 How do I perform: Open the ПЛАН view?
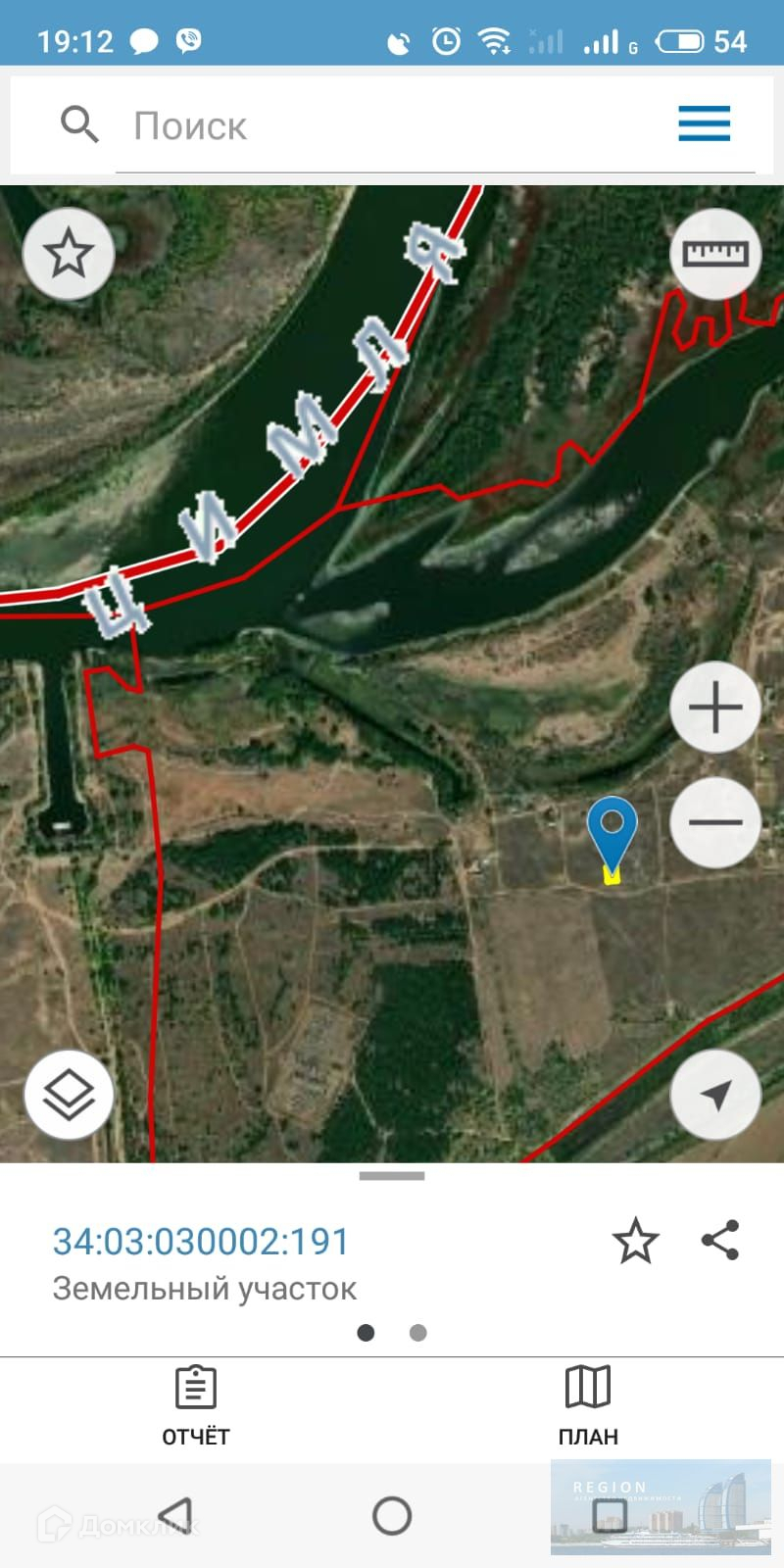click(x=588, y=1406)
